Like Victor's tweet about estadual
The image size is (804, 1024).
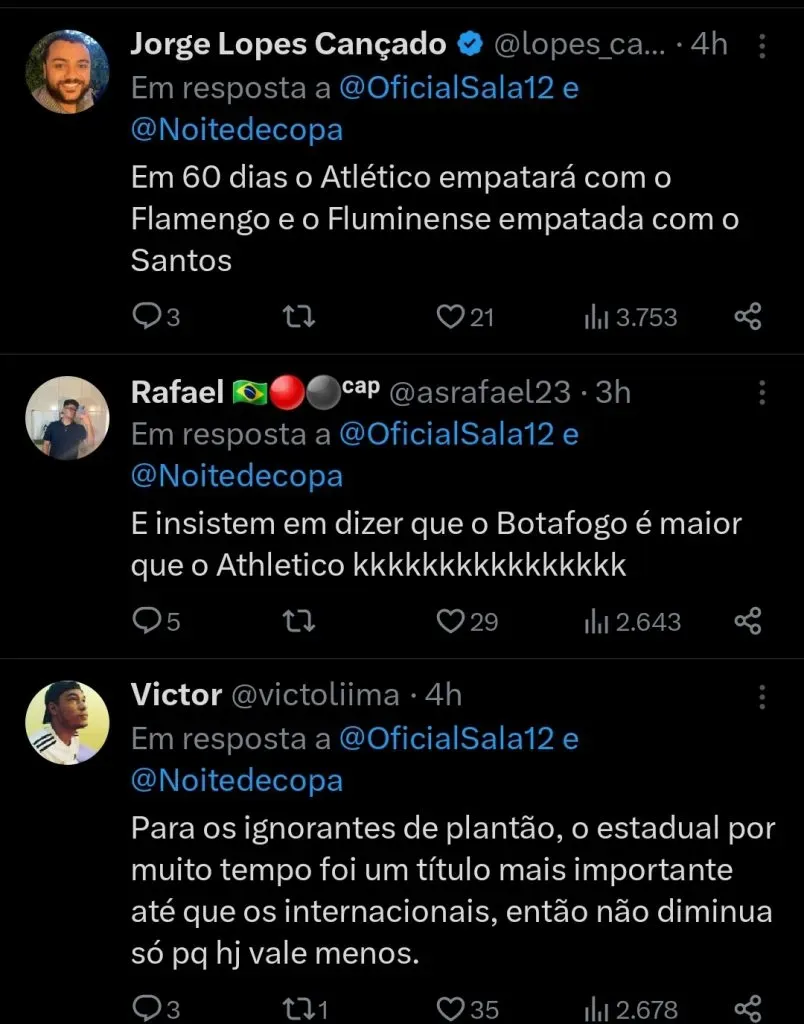[452, 1008]
